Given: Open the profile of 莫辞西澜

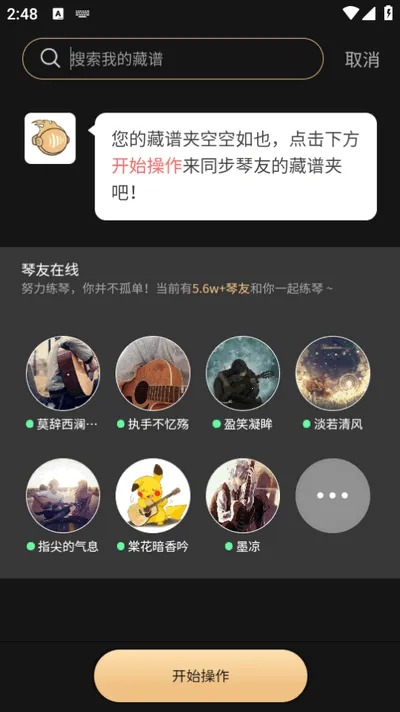Looking at the screenshot, I should [63, 373].
